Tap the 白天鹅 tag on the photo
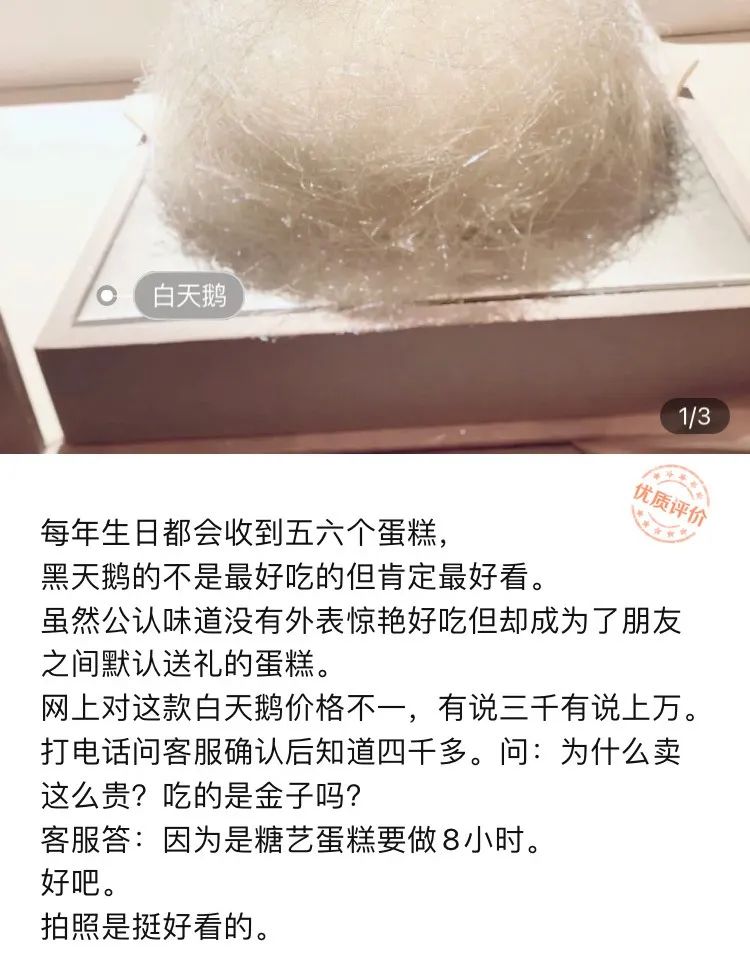 188,296
